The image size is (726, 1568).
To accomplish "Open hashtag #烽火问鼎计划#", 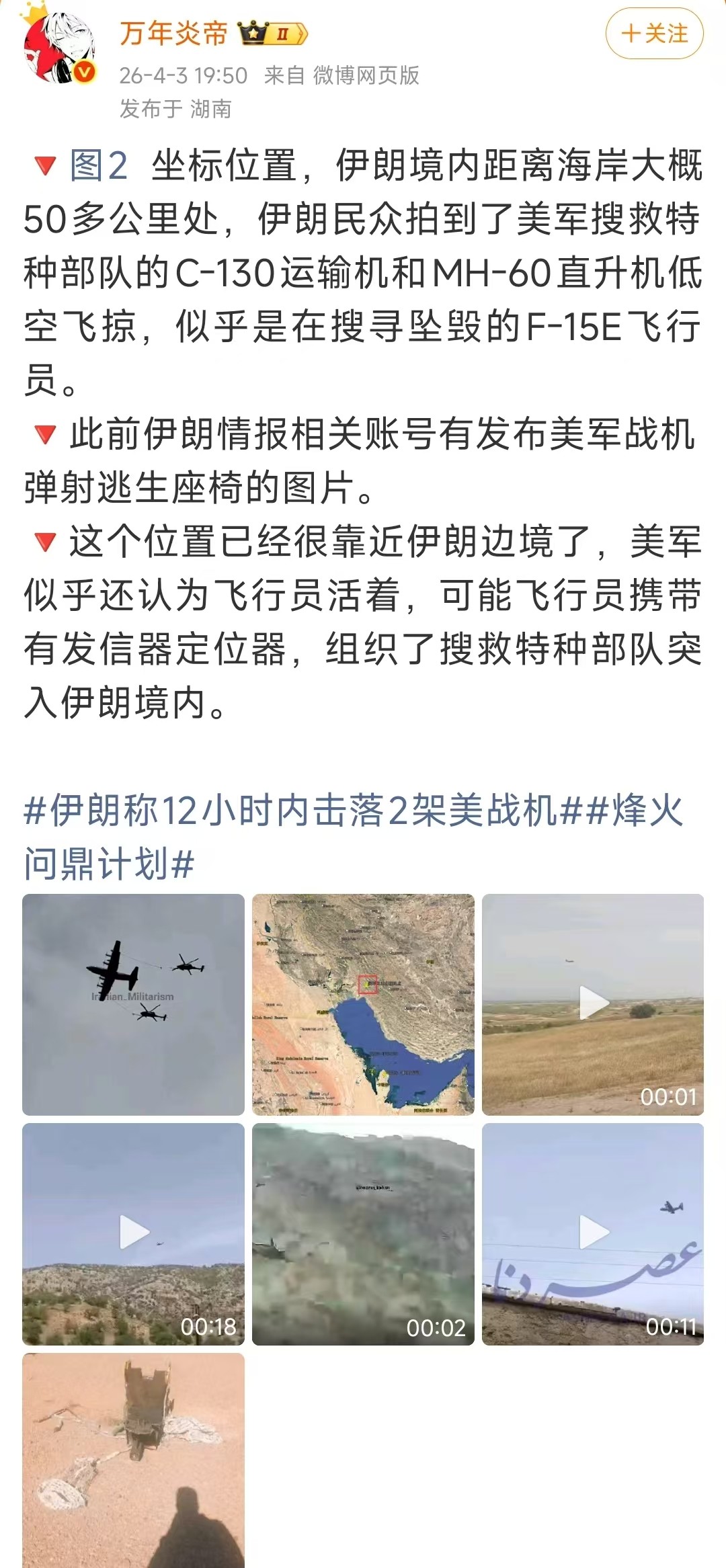I will [x=108, y=864].
